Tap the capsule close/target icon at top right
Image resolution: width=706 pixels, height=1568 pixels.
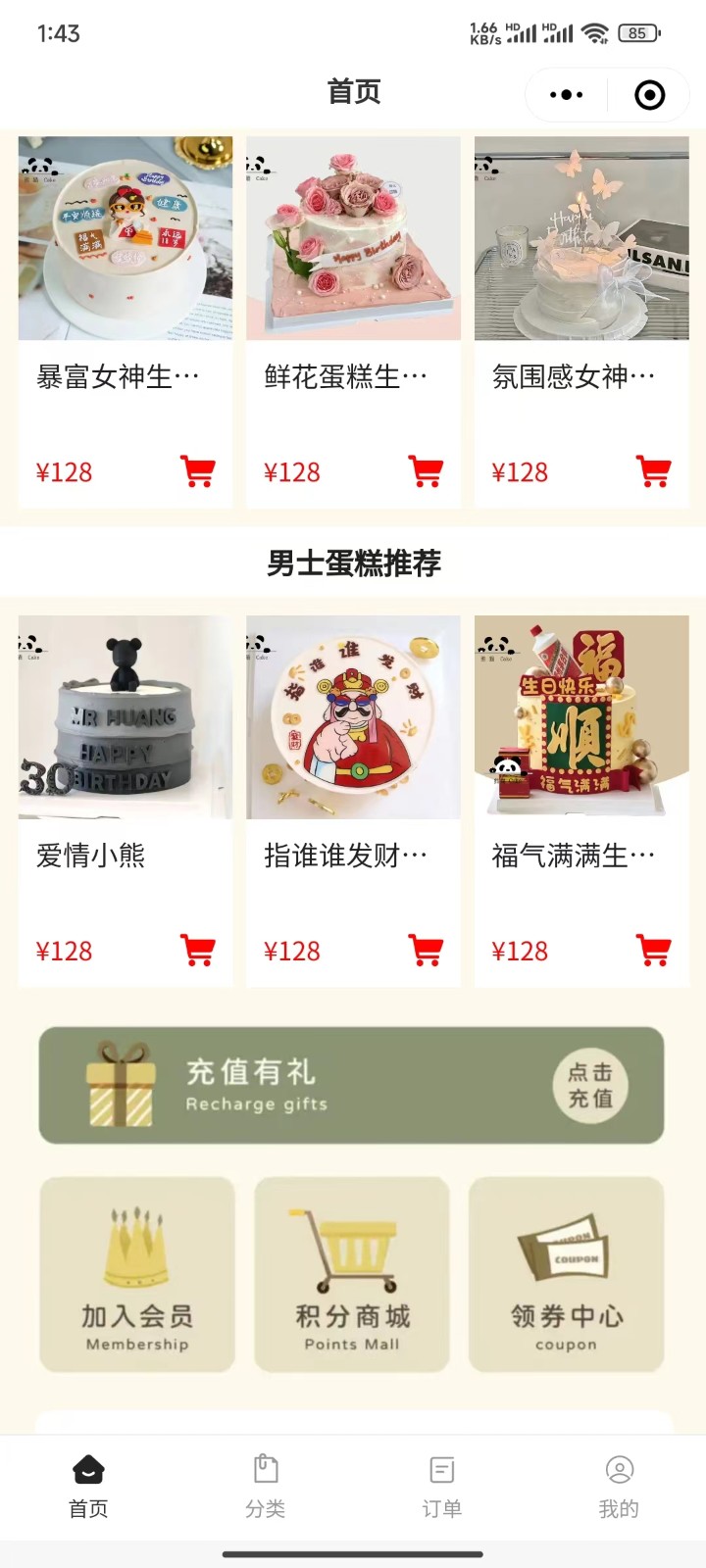pyautogui.click(x=647, y=94)
